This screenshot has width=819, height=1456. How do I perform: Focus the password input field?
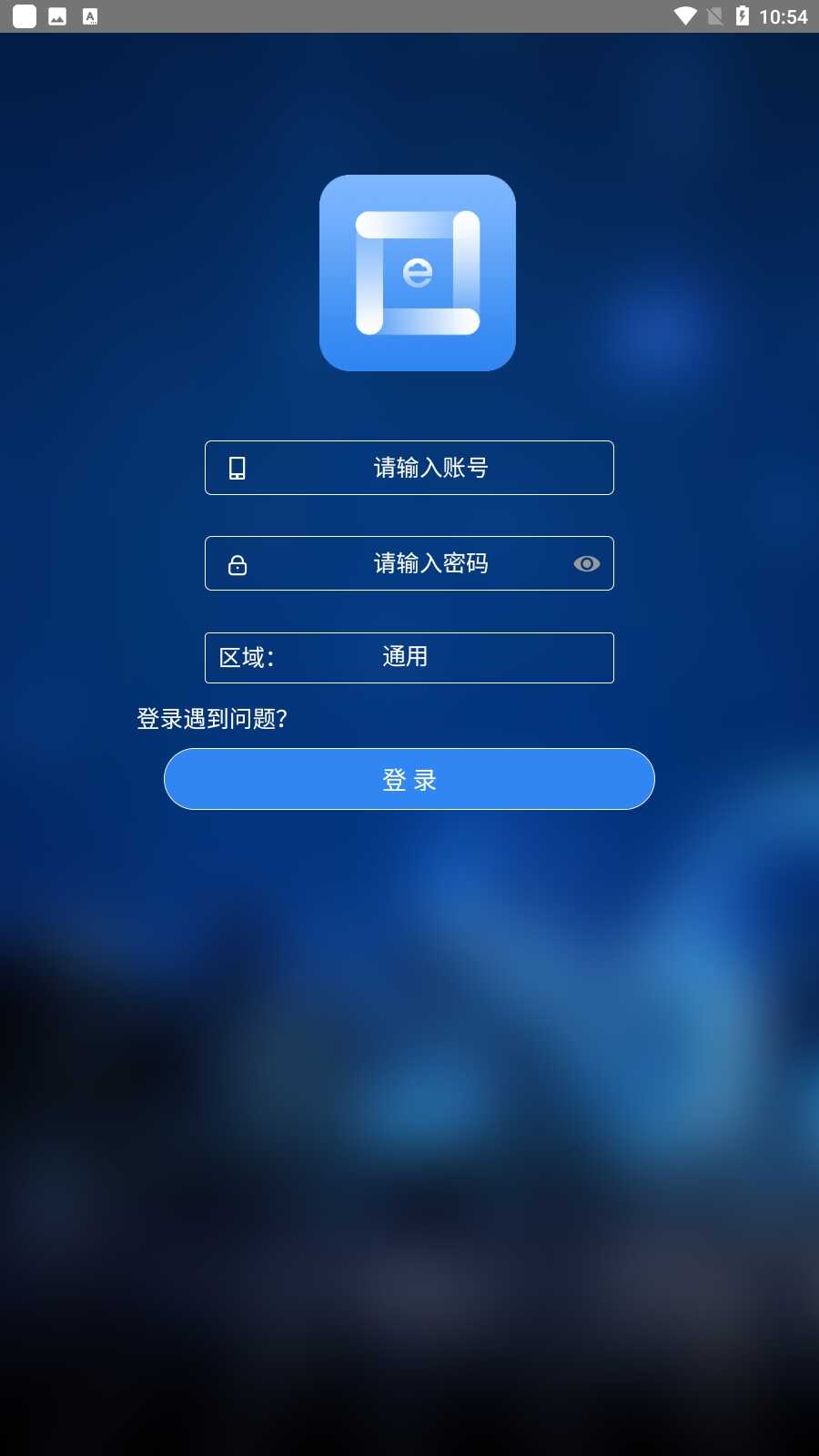point(430,563)
